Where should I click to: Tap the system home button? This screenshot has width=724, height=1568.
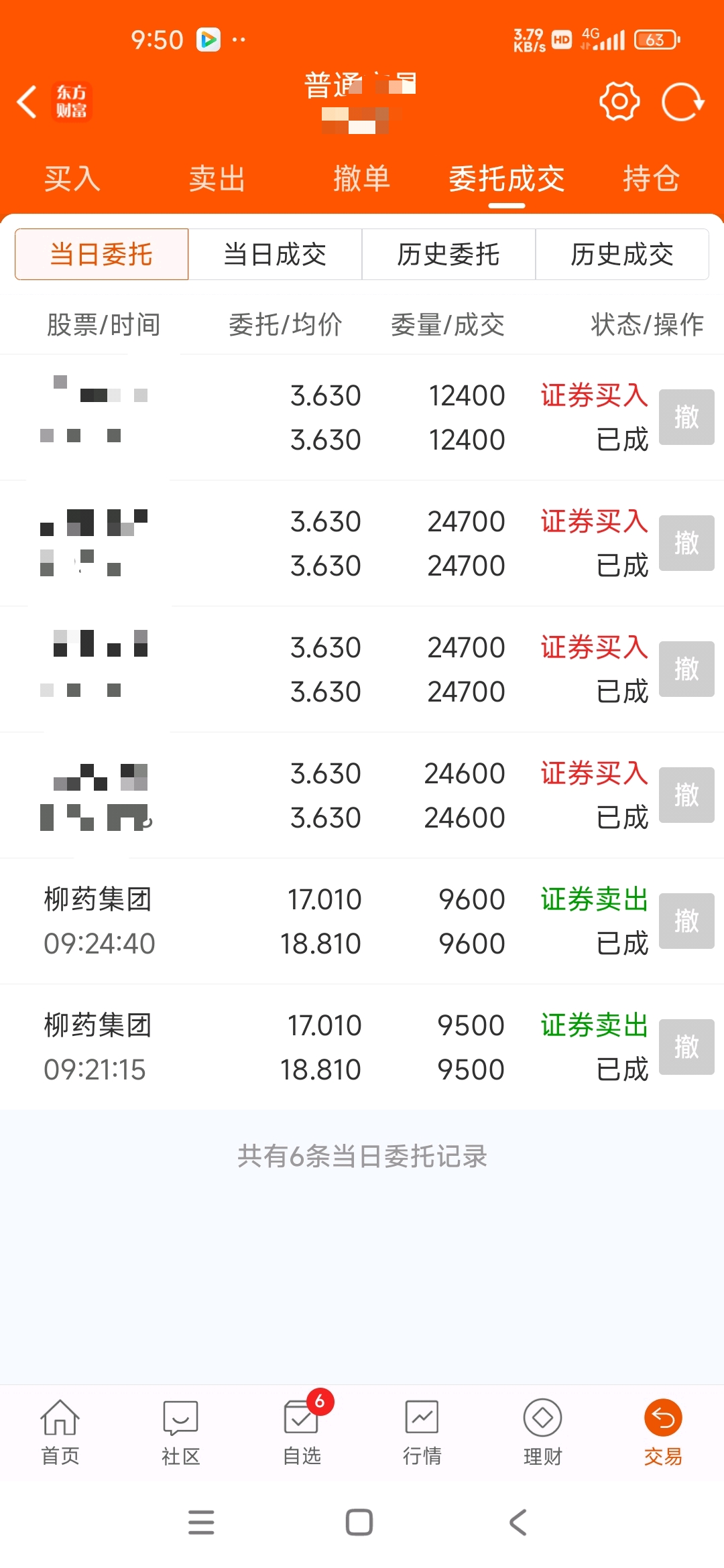(359, 1522)
